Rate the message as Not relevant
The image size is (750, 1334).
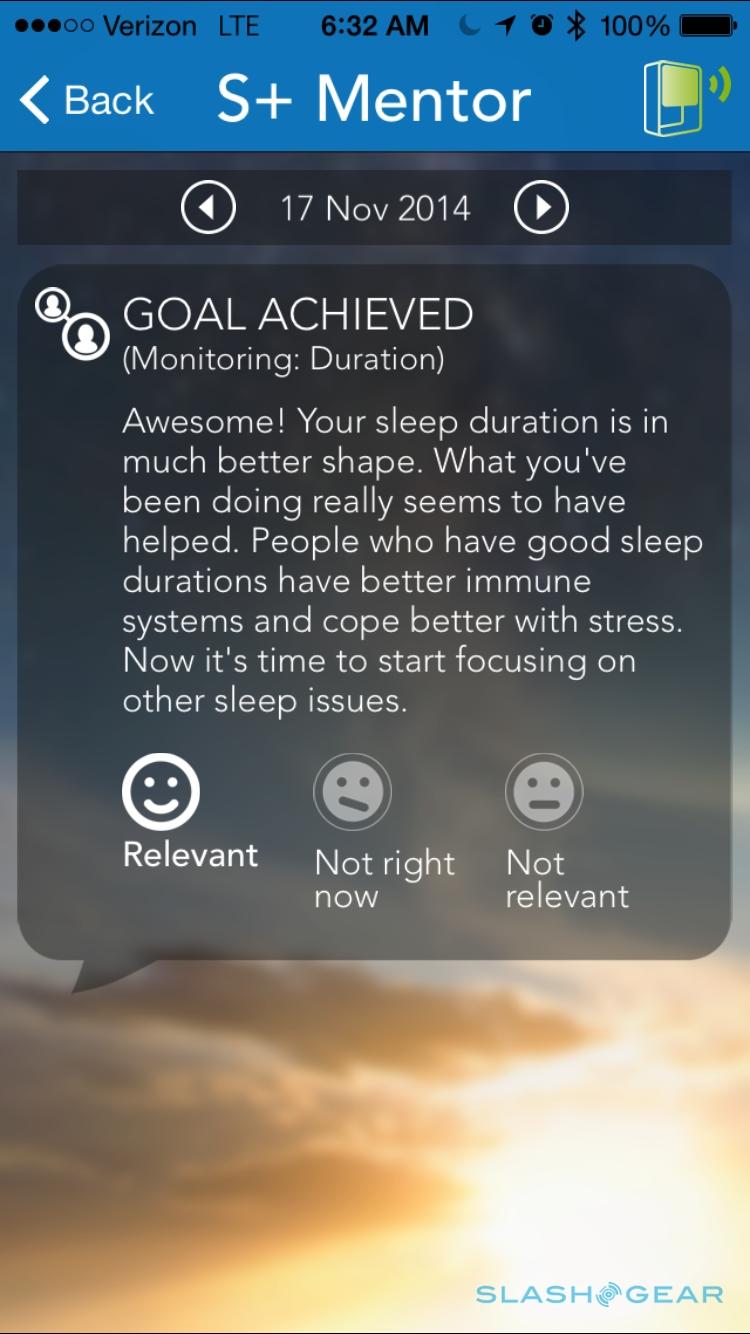(544, 793)
